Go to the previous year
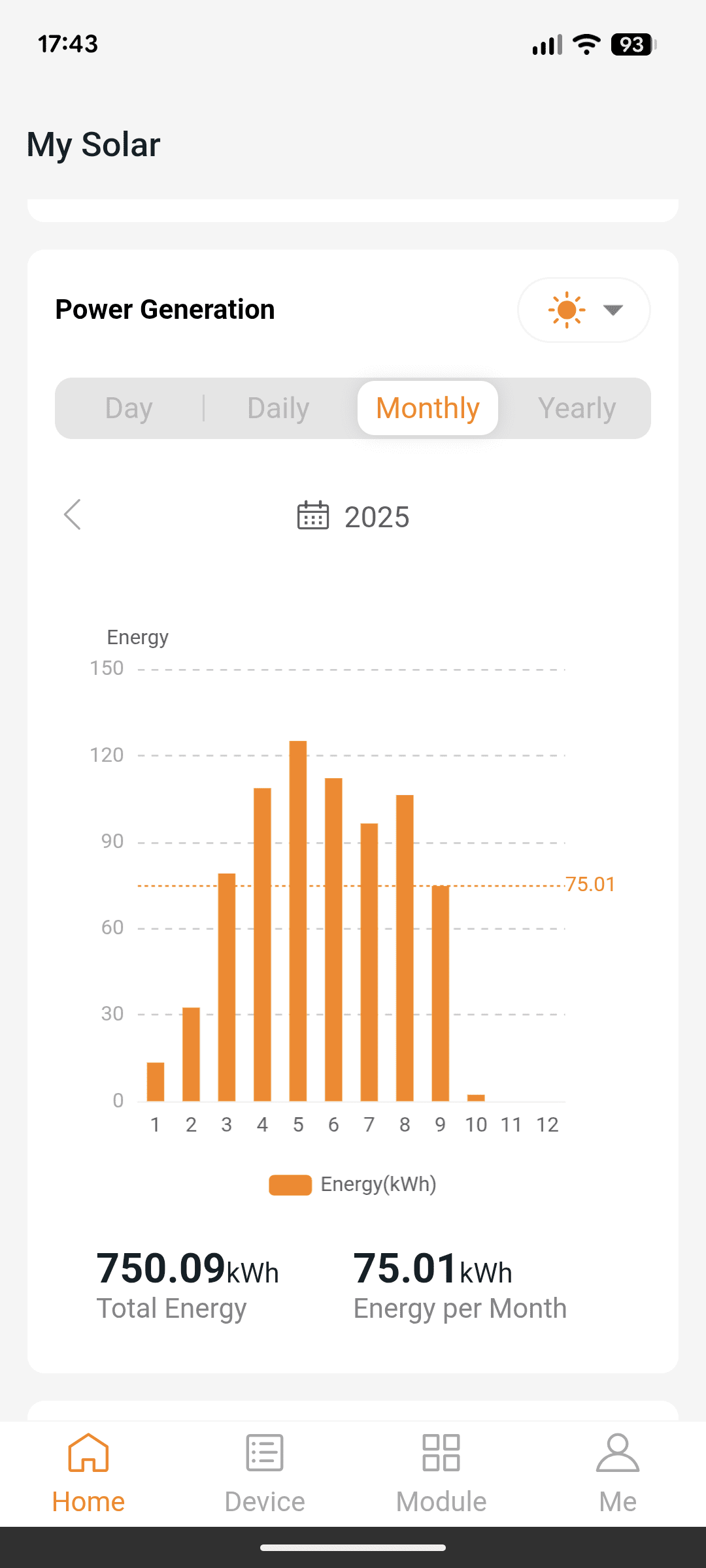 [x=73, y=515]
